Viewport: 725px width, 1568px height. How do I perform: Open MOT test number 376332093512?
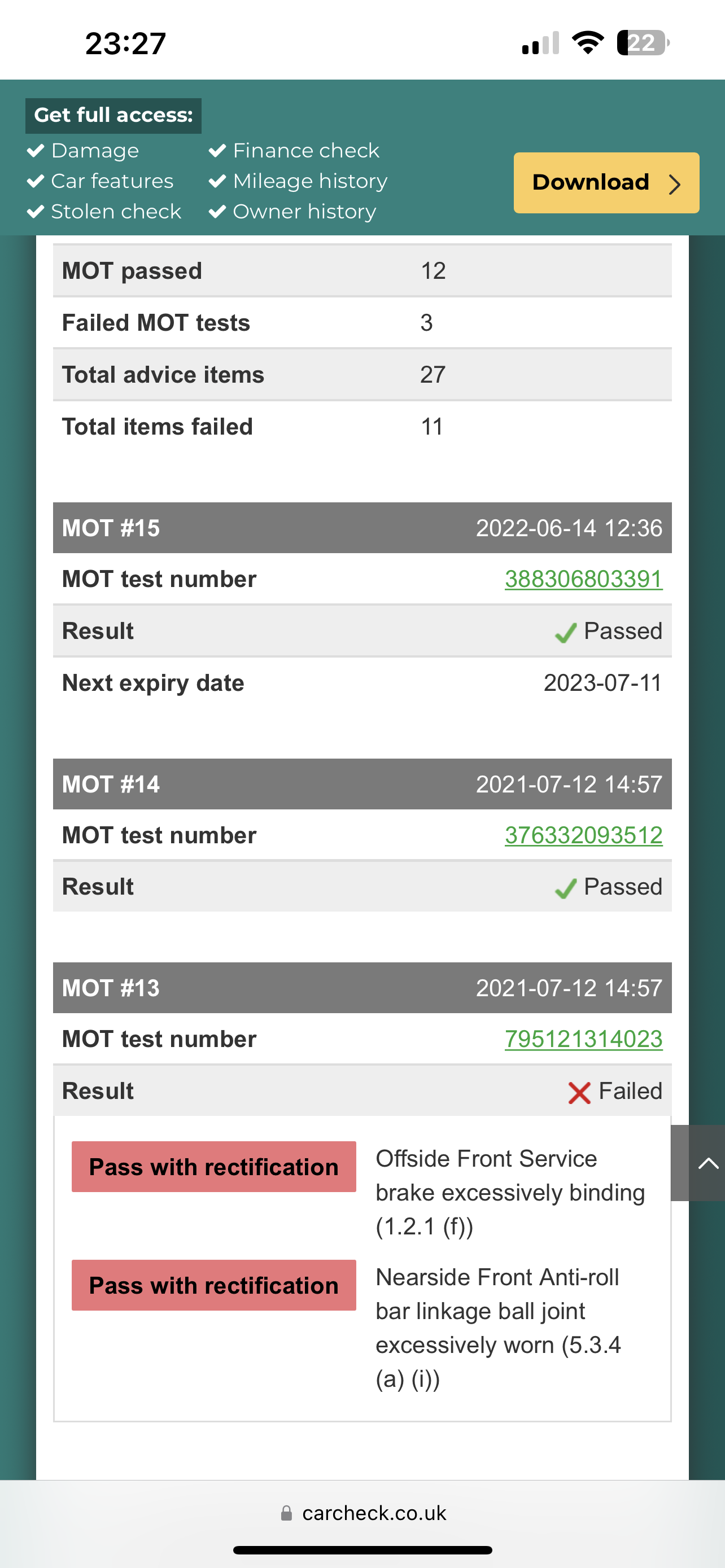pos(583,835)
